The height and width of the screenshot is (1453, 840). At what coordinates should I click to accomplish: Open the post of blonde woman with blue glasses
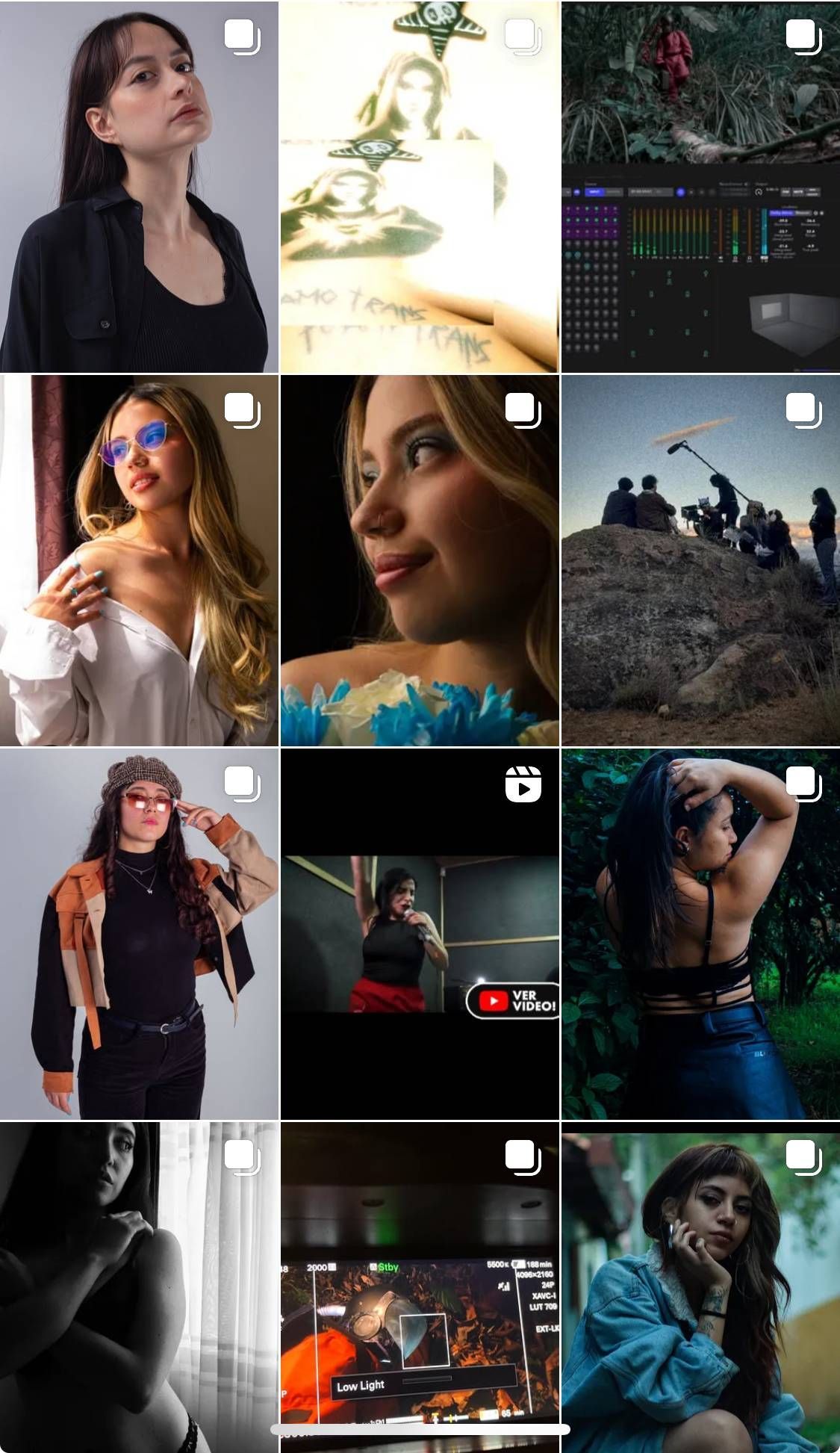[x=139, y=560]
